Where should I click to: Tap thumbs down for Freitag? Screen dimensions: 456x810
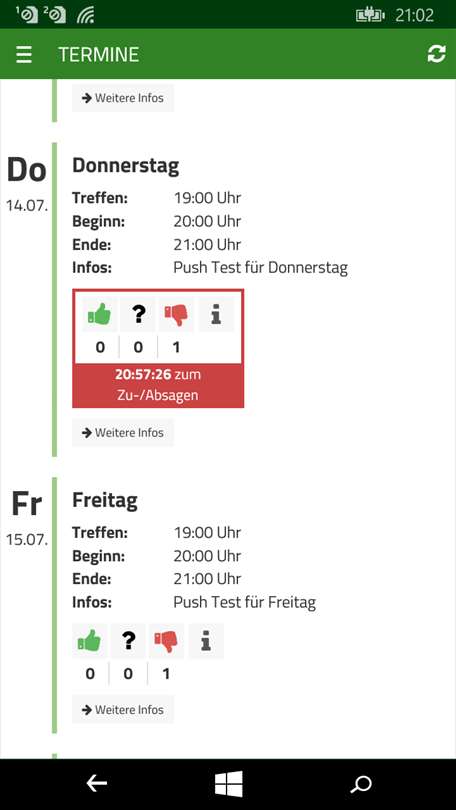[x=166, y=641]
